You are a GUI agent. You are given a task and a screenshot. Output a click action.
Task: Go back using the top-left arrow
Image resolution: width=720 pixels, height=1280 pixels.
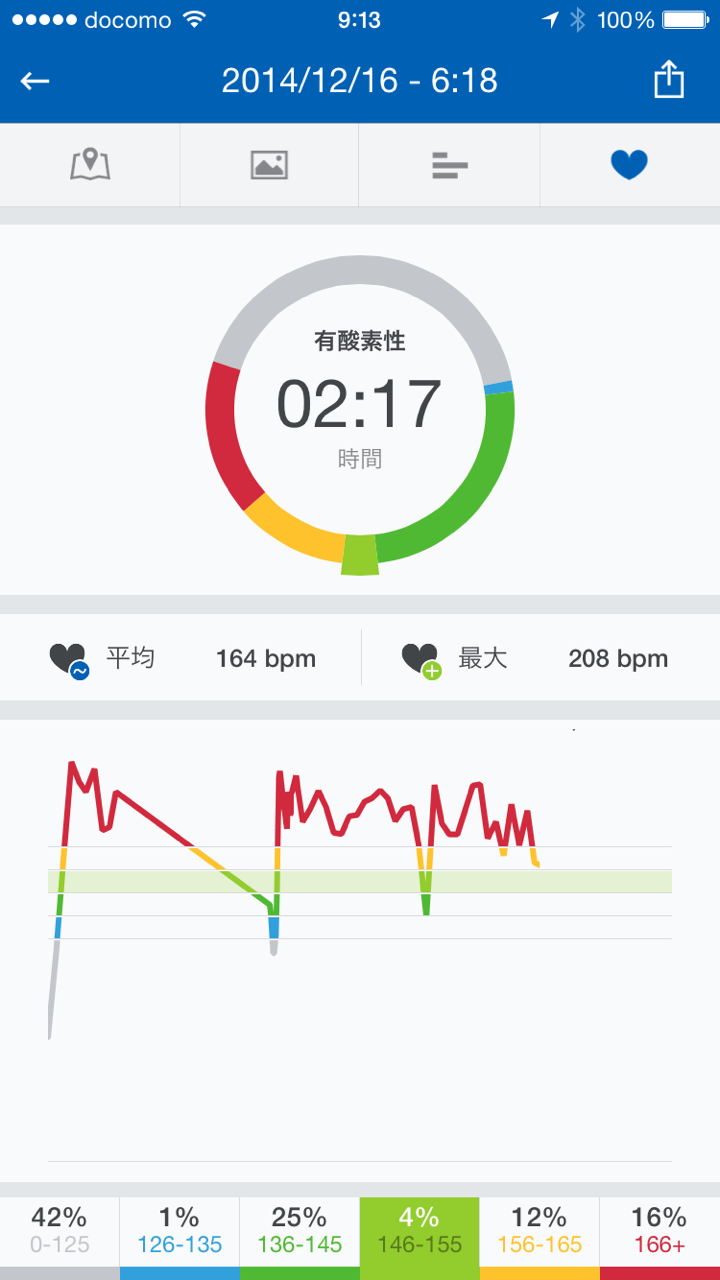pos(35,81)
